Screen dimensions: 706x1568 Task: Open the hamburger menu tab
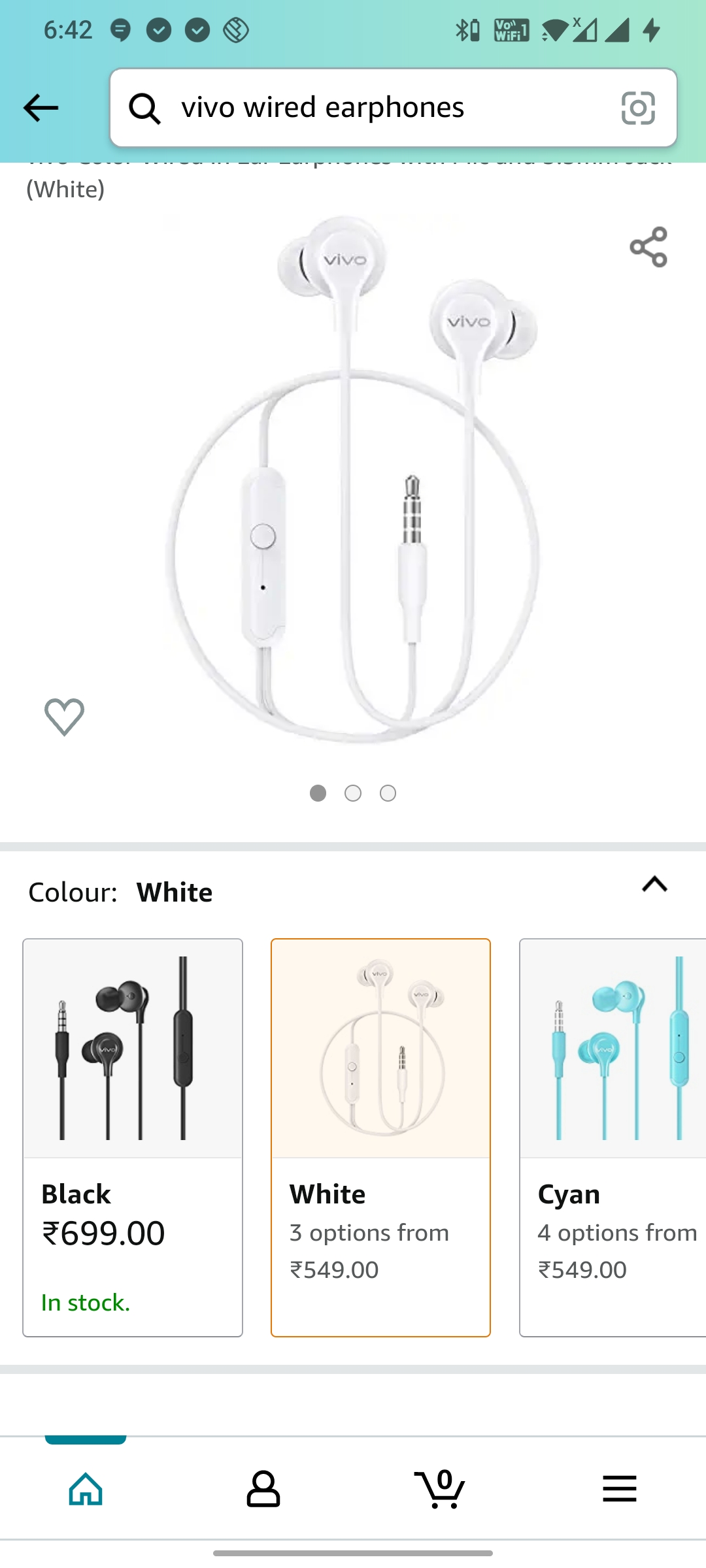(619, 1489)
